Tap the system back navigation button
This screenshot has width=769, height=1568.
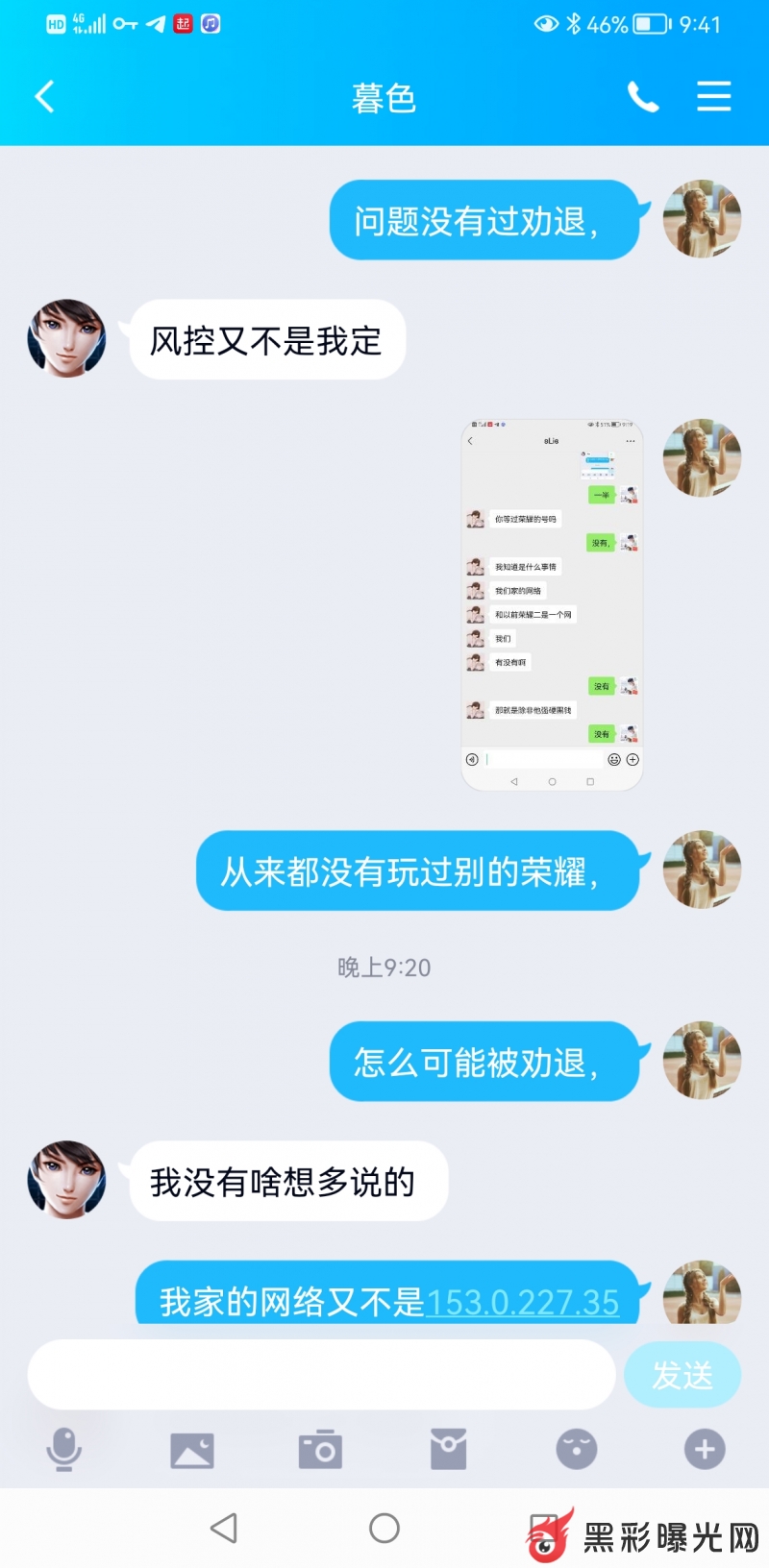pos(224,1528)
